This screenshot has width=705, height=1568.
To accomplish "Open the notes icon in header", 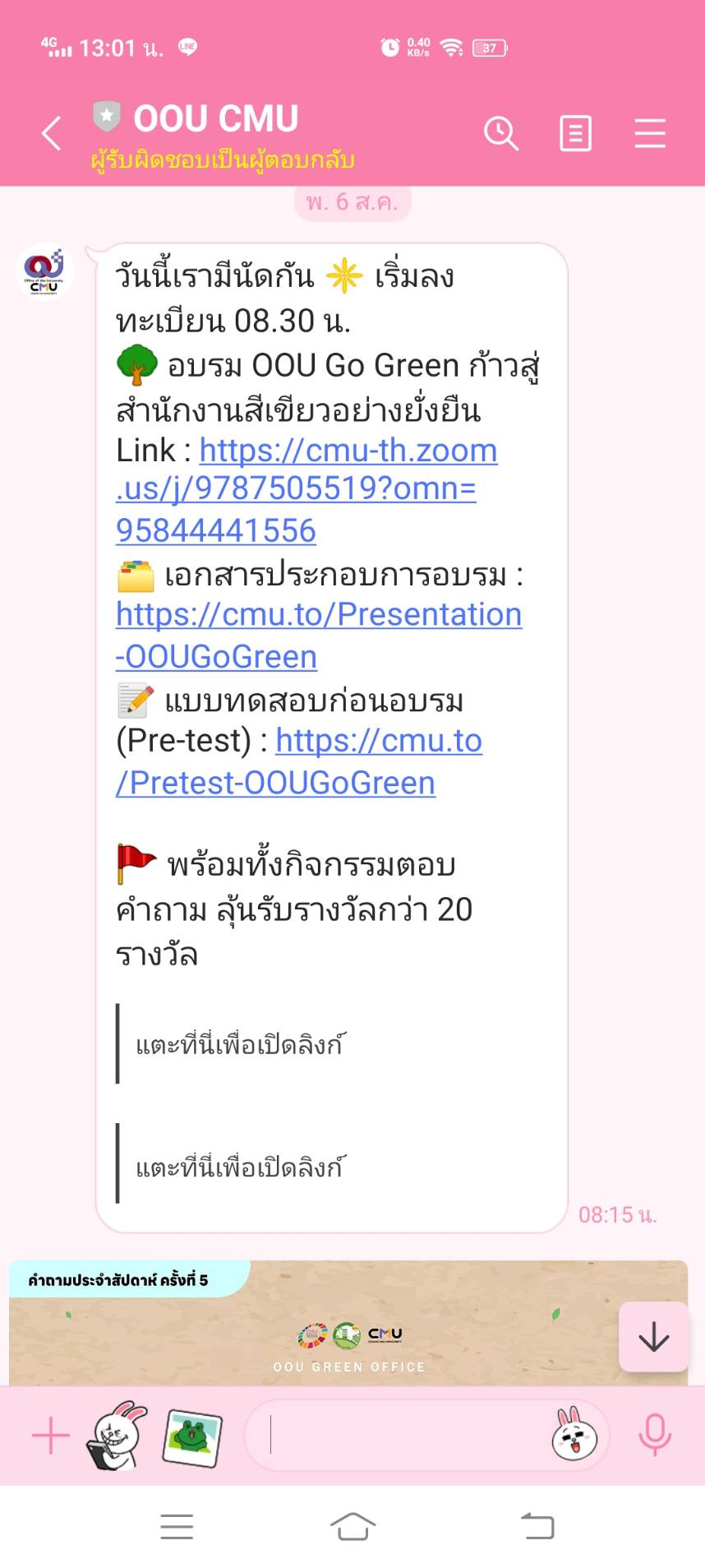I will (575, 133).
